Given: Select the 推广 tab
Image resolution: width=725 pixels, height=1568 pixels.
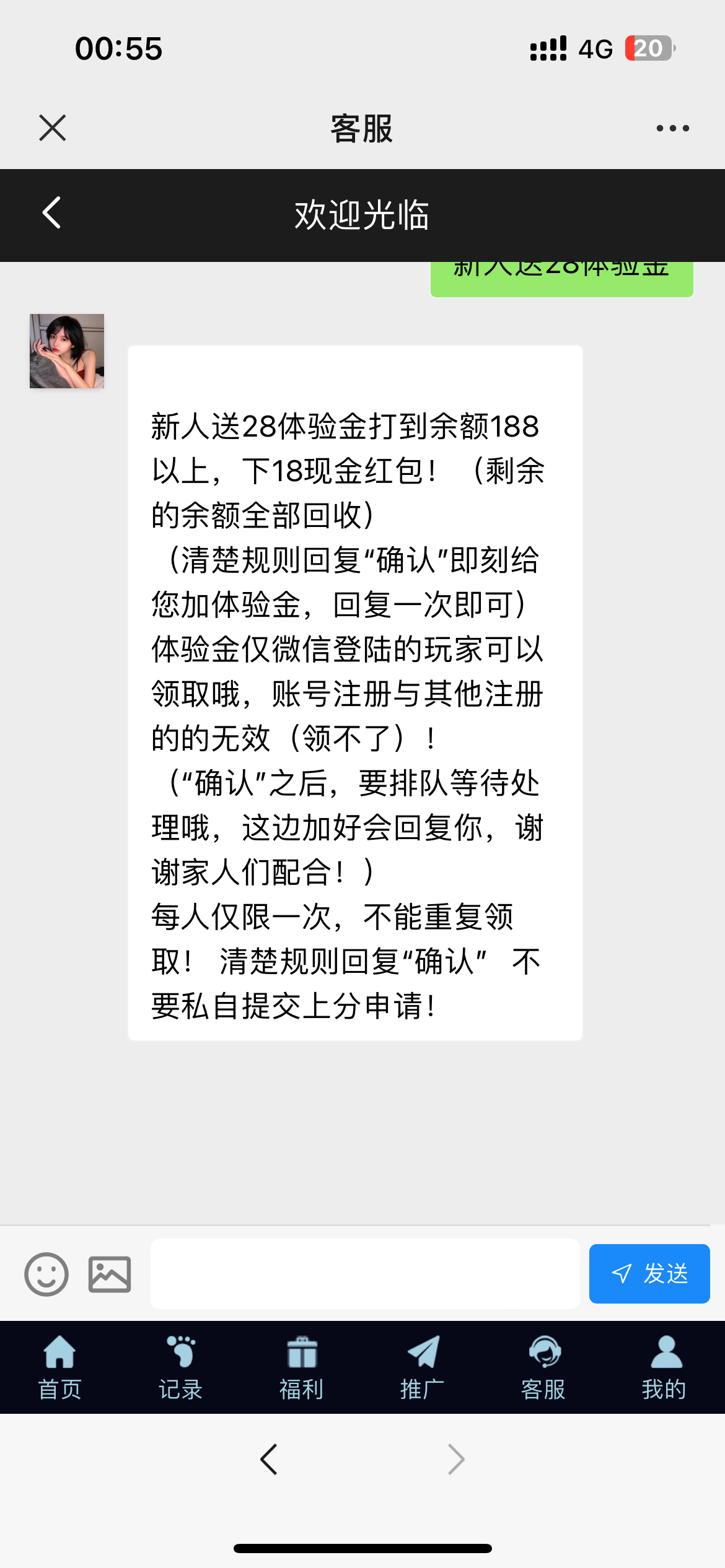Looking at the screenshot, I should click(x=423, y=1367).
